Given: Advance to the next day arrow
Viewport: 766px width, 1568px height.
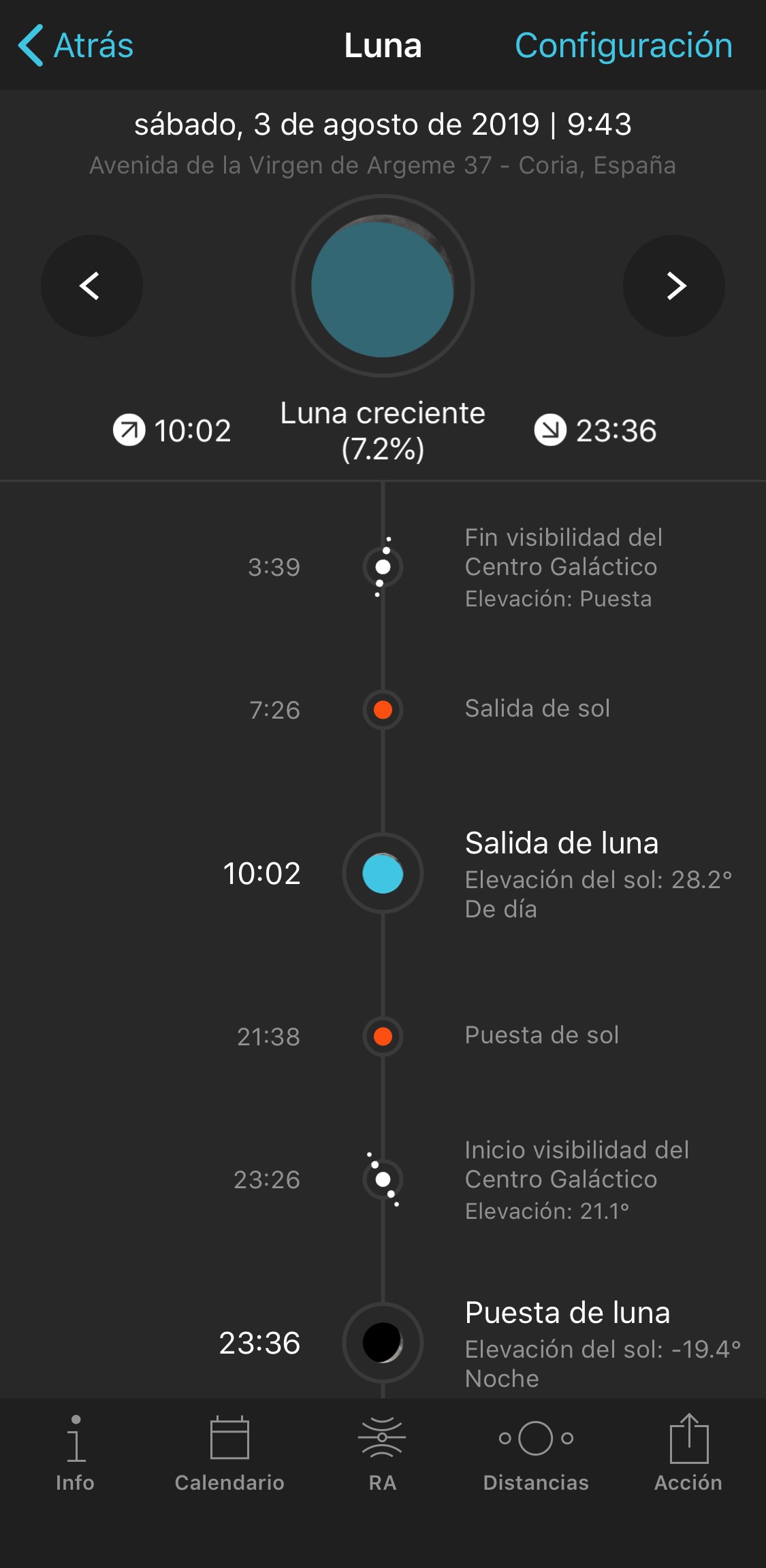Looking at the screenshot, I should pyautogui.click(x=674, y=286).
